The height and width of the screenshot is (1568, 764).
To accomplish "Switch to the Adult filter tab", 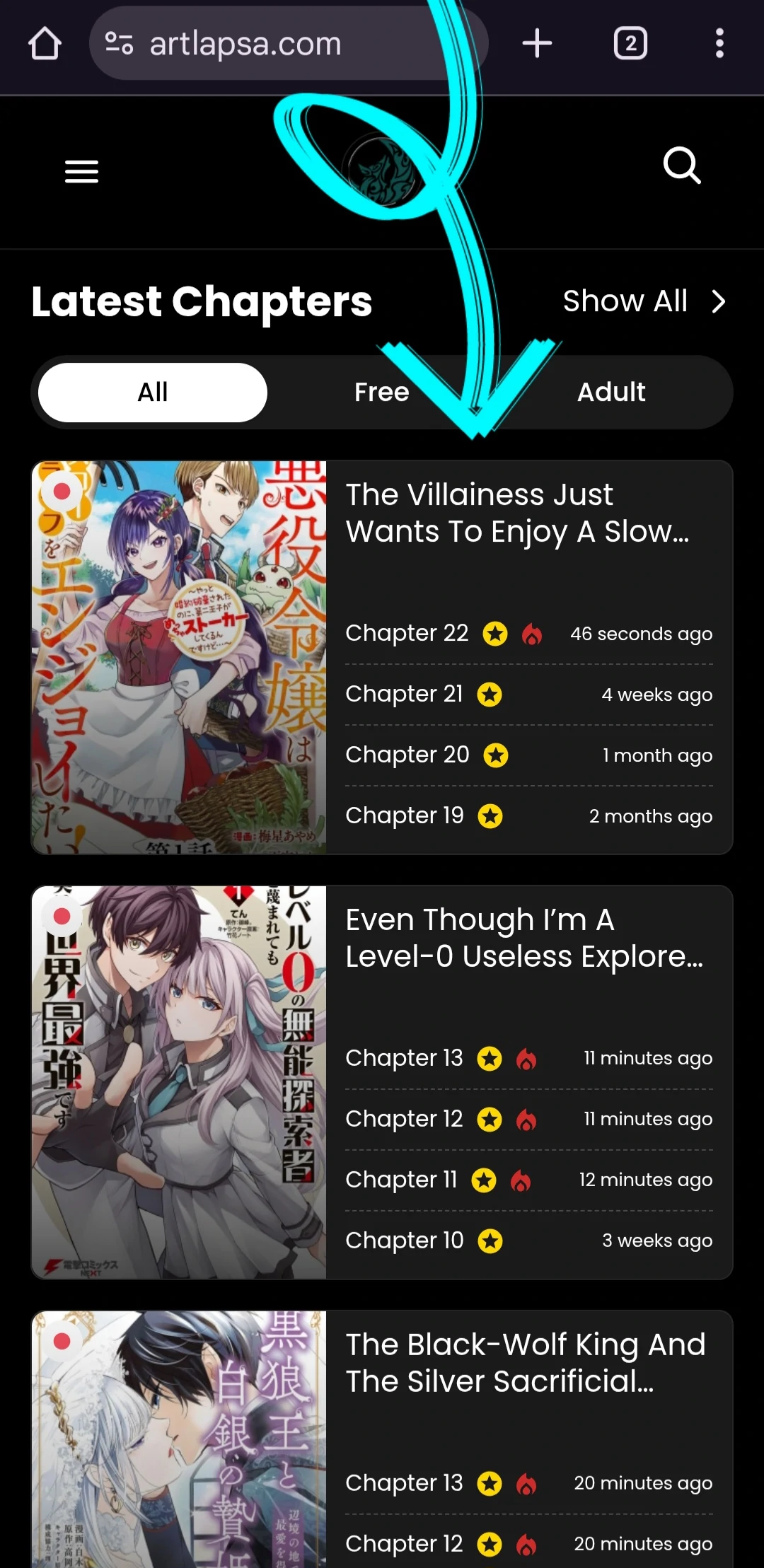I will point(611,392).
